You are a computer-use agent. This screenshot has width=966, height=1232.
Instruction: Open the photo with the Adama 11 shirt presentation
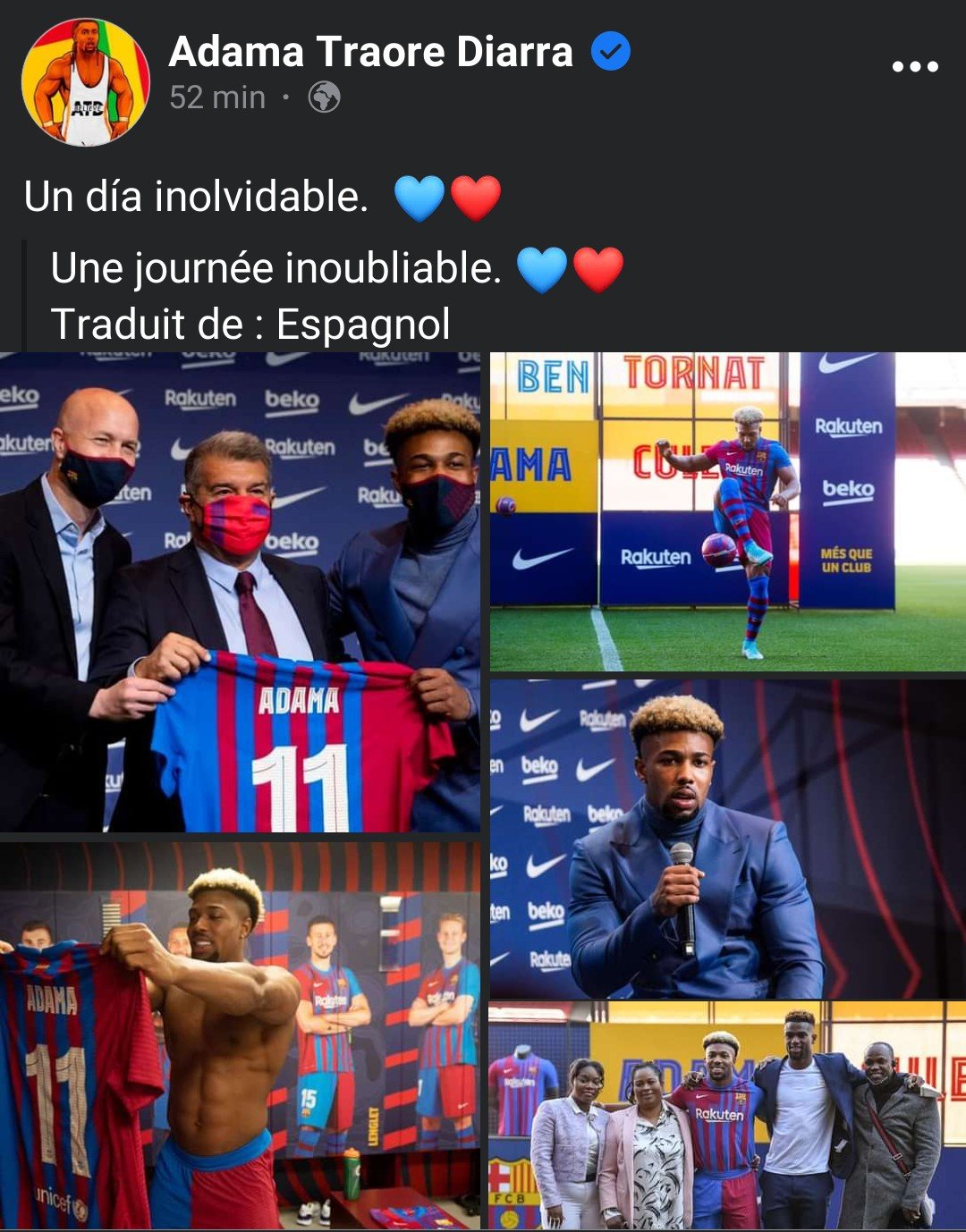240,592
